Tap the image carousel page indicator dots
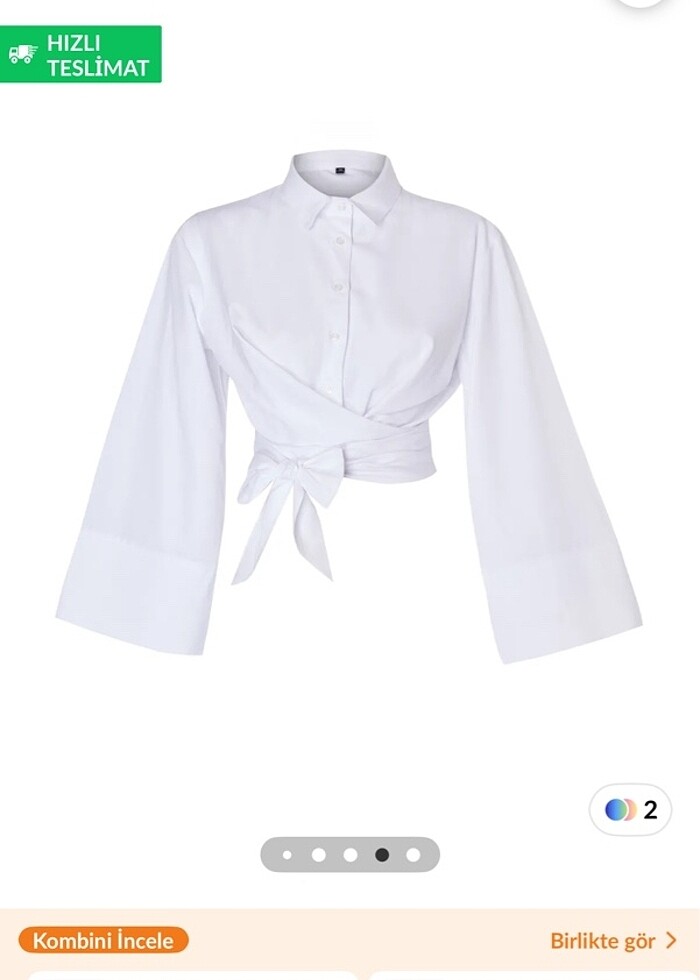The width and height of the screenshot is (700, 980). point(350,855)
